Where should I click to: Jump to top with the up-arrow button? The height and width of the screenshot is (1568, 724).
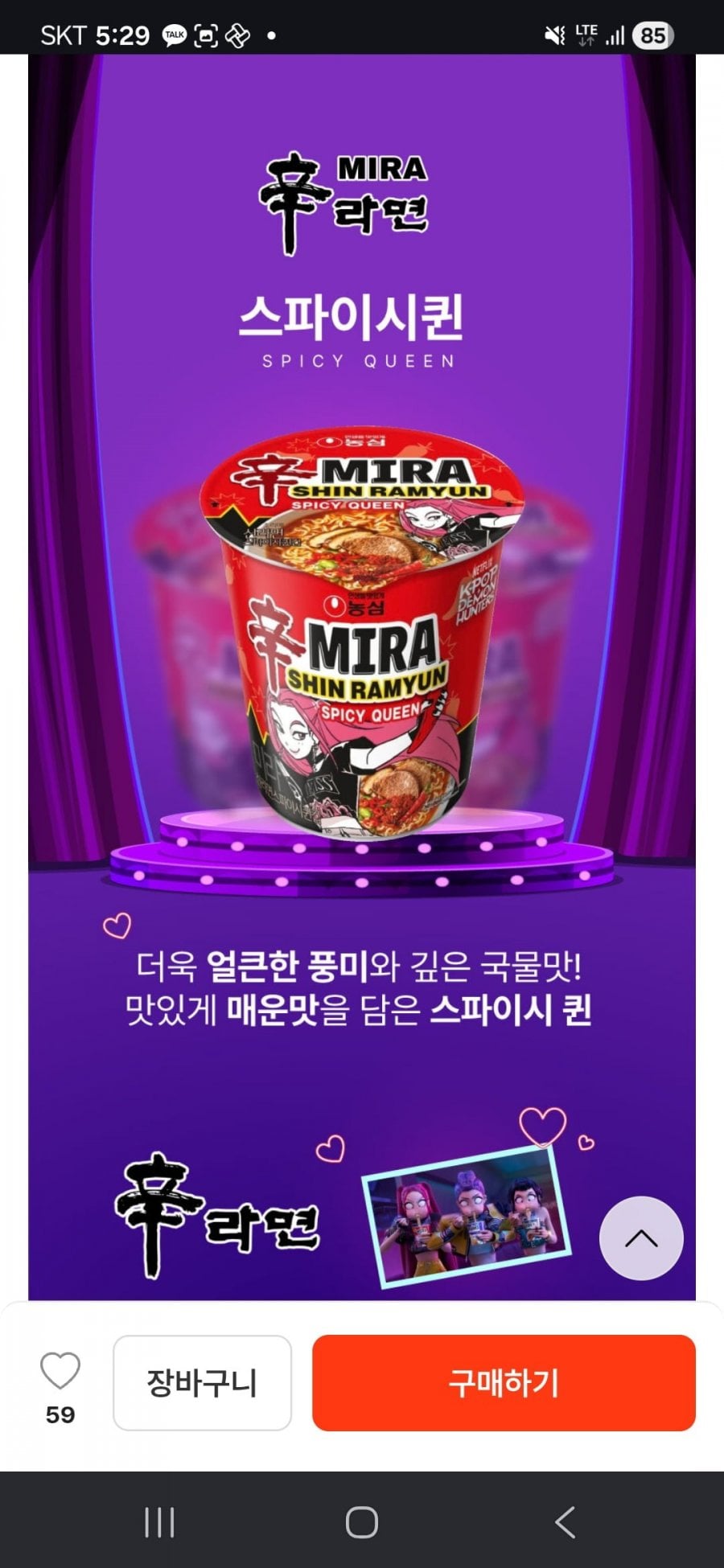[x=641, y=1238]
